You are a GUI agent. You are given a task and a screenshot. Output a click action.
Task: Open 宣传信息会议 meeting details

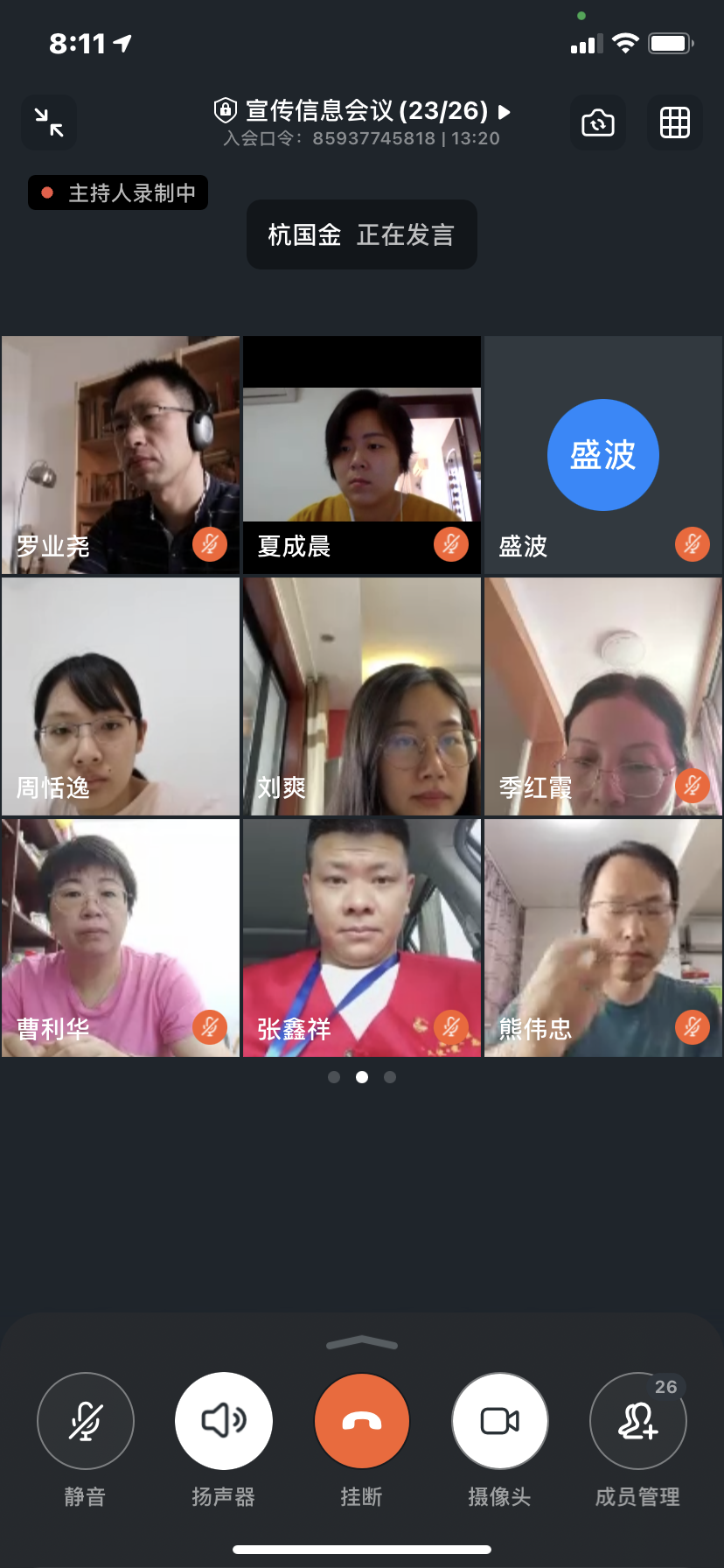(362, 111)
